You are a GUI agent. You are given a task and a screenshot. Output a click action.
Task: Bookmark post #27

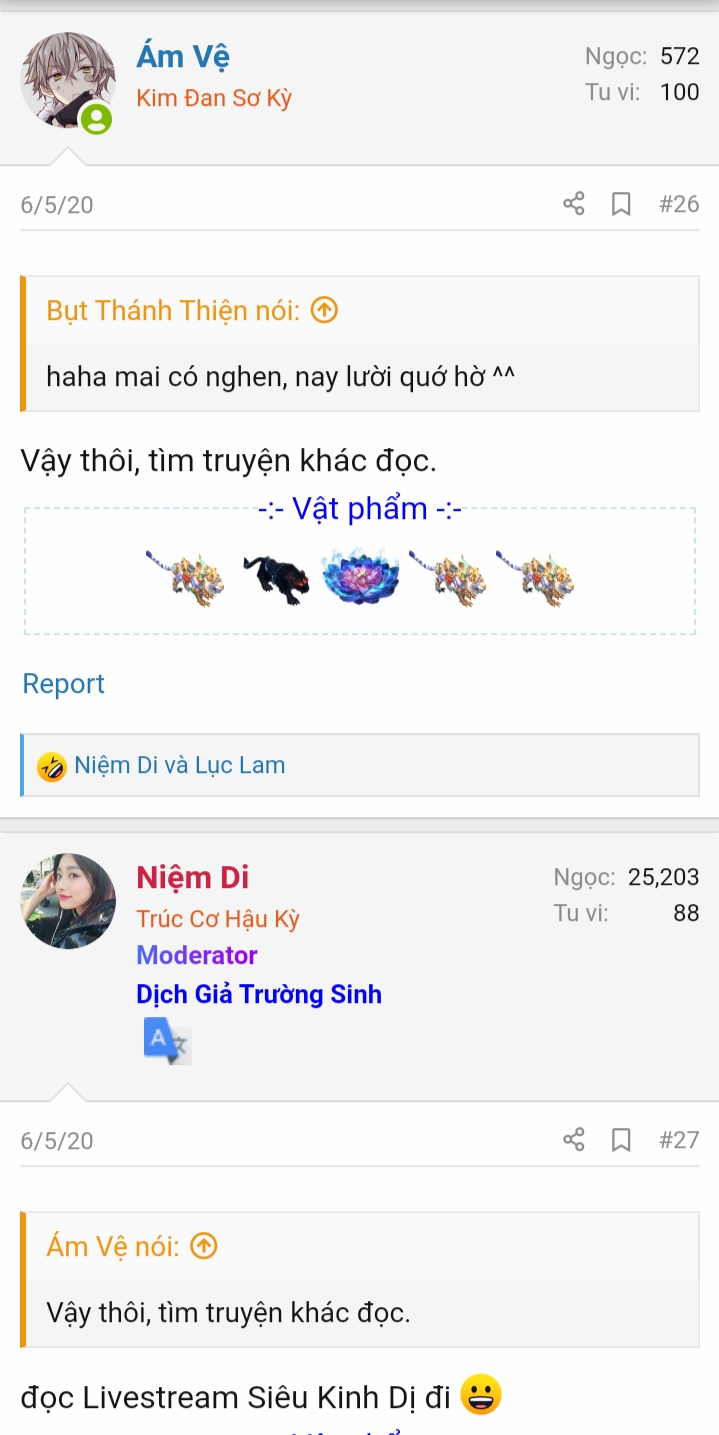(x=621, y=1140)
